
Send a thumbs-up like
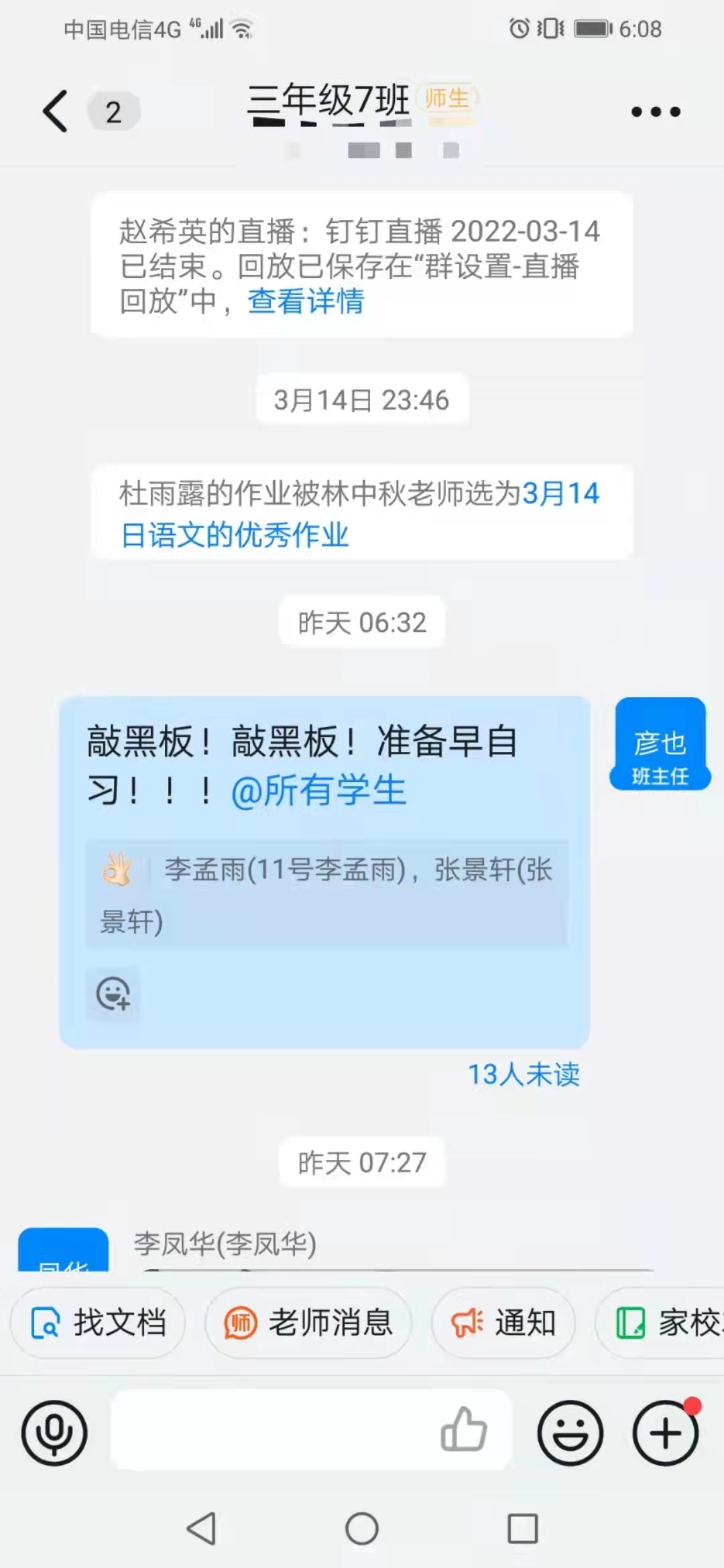(x=463, y=1430)
